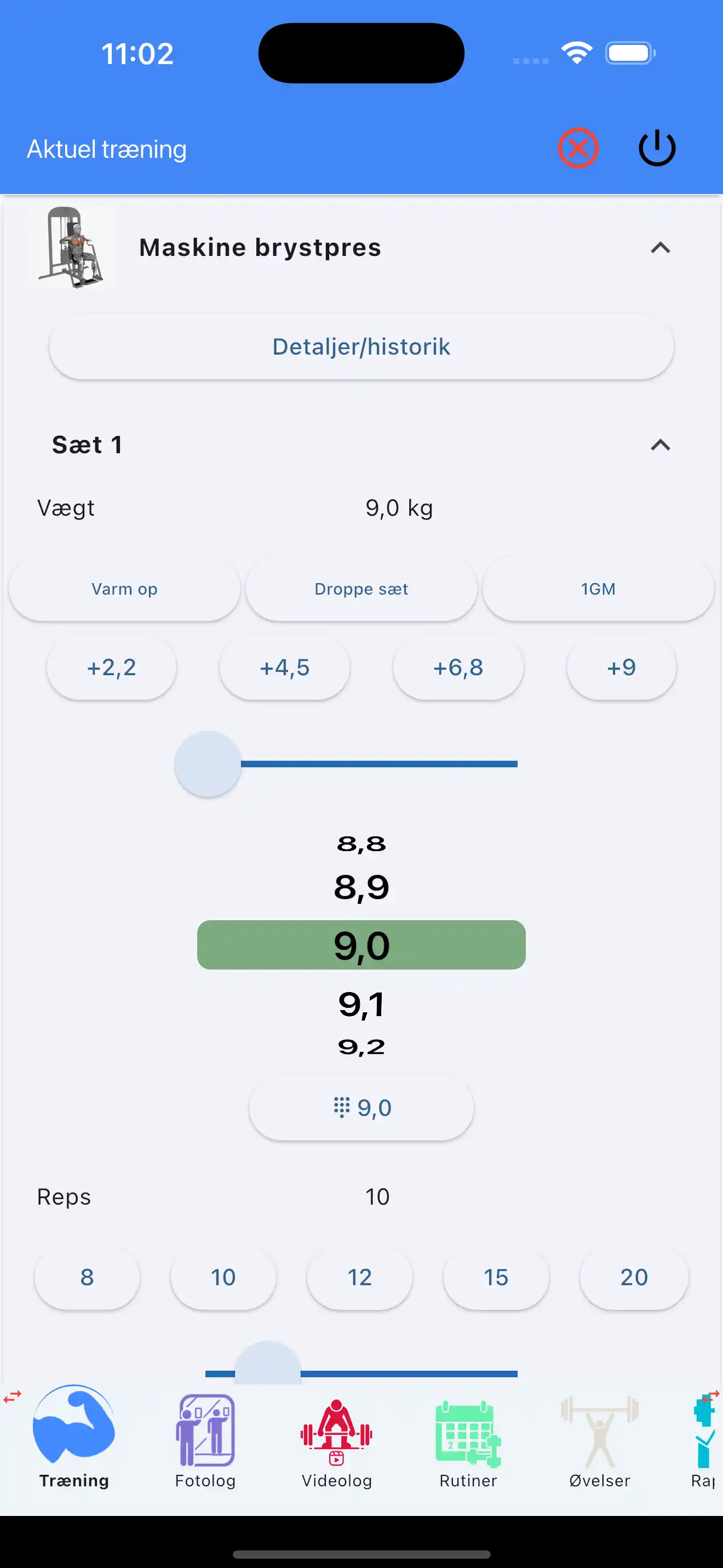Add +6,8 kg to the weight
The image size is (723, 1568).
458,668
